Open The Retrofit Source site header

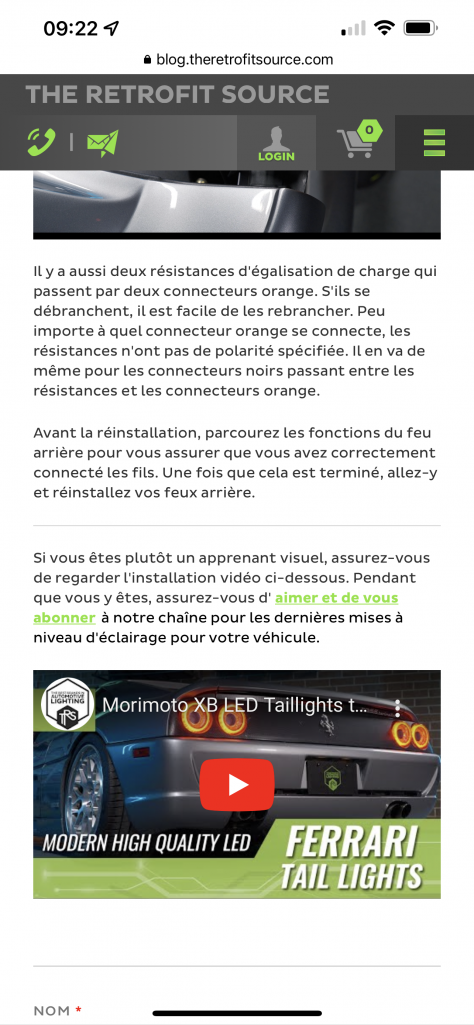177,95
